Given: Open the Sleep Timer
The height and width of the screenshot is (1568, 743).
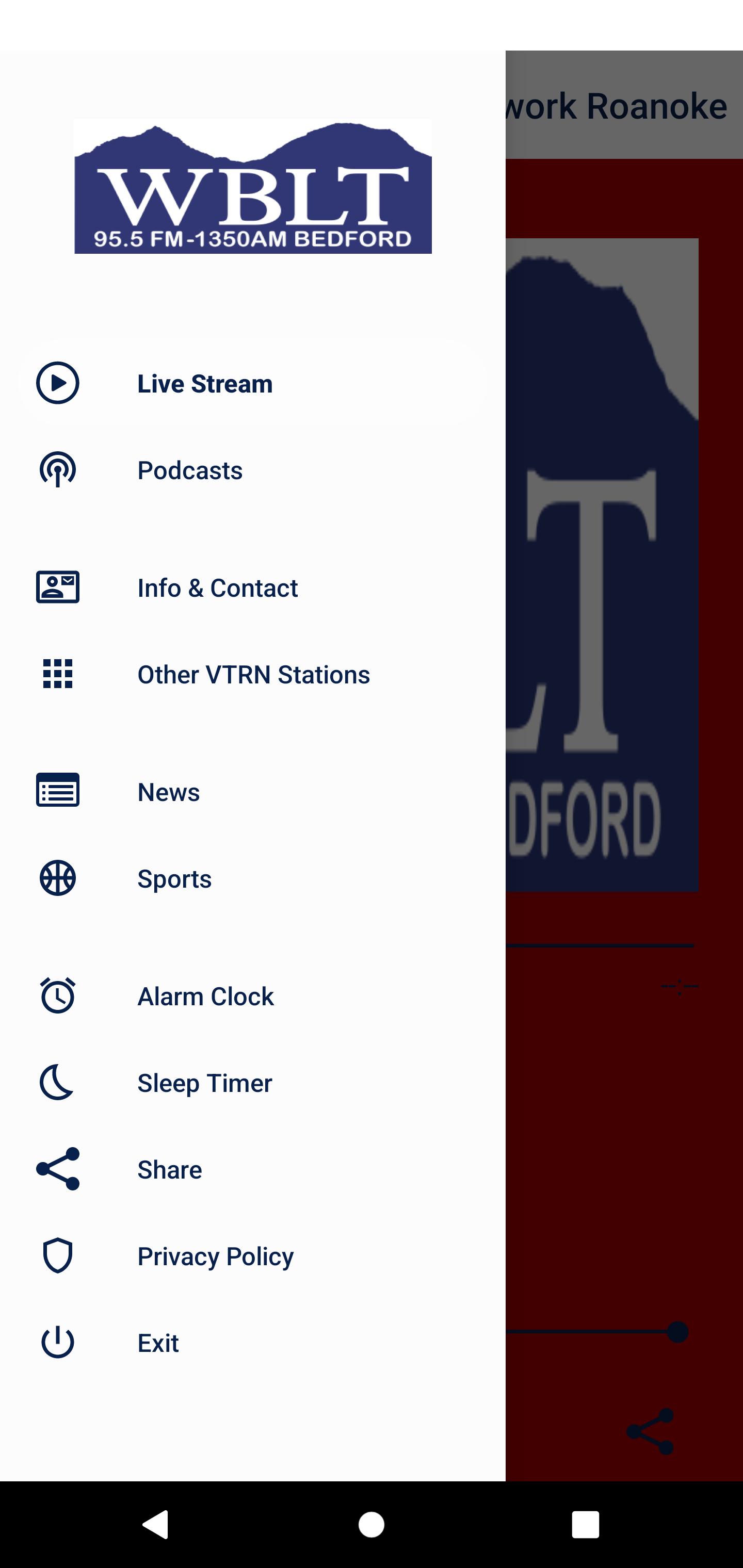Looking at the screenshot, I should [x=253, y=1083].
